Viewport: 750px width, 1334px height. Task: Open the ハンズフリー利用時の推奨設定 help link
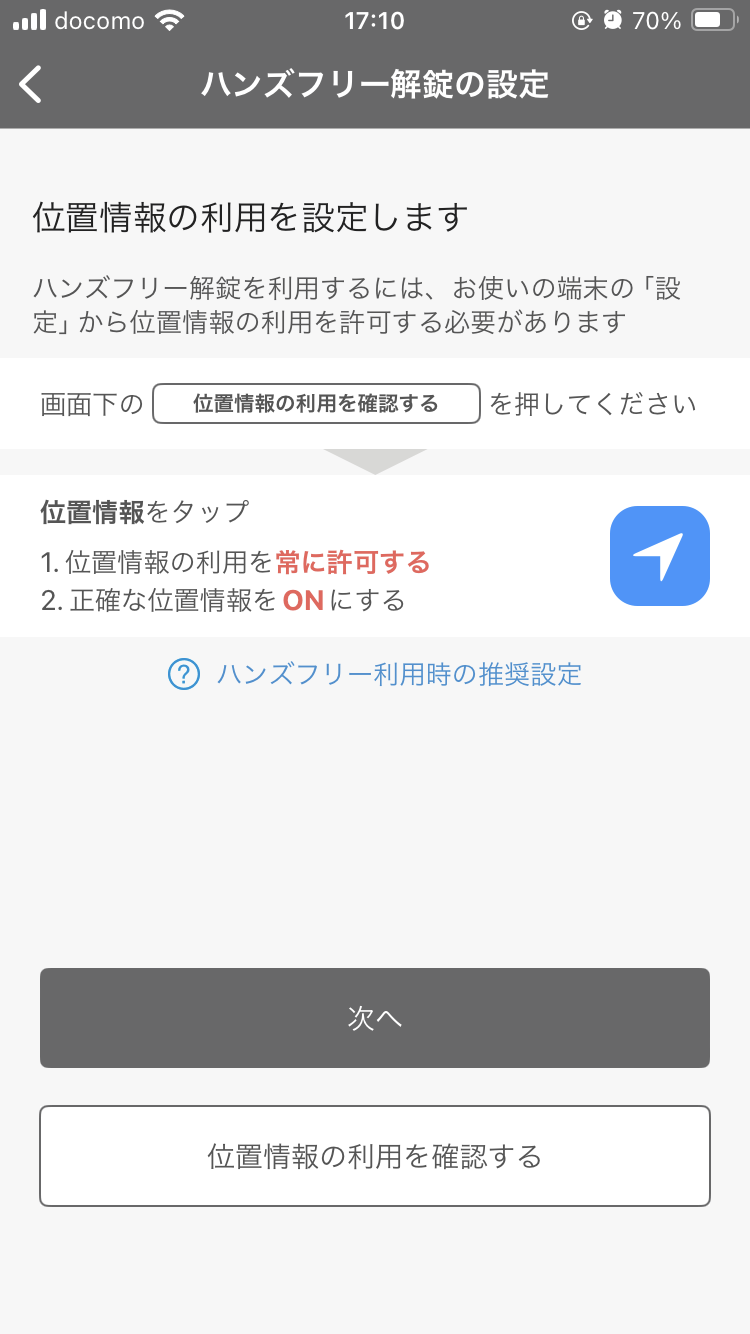coord(375,674)
